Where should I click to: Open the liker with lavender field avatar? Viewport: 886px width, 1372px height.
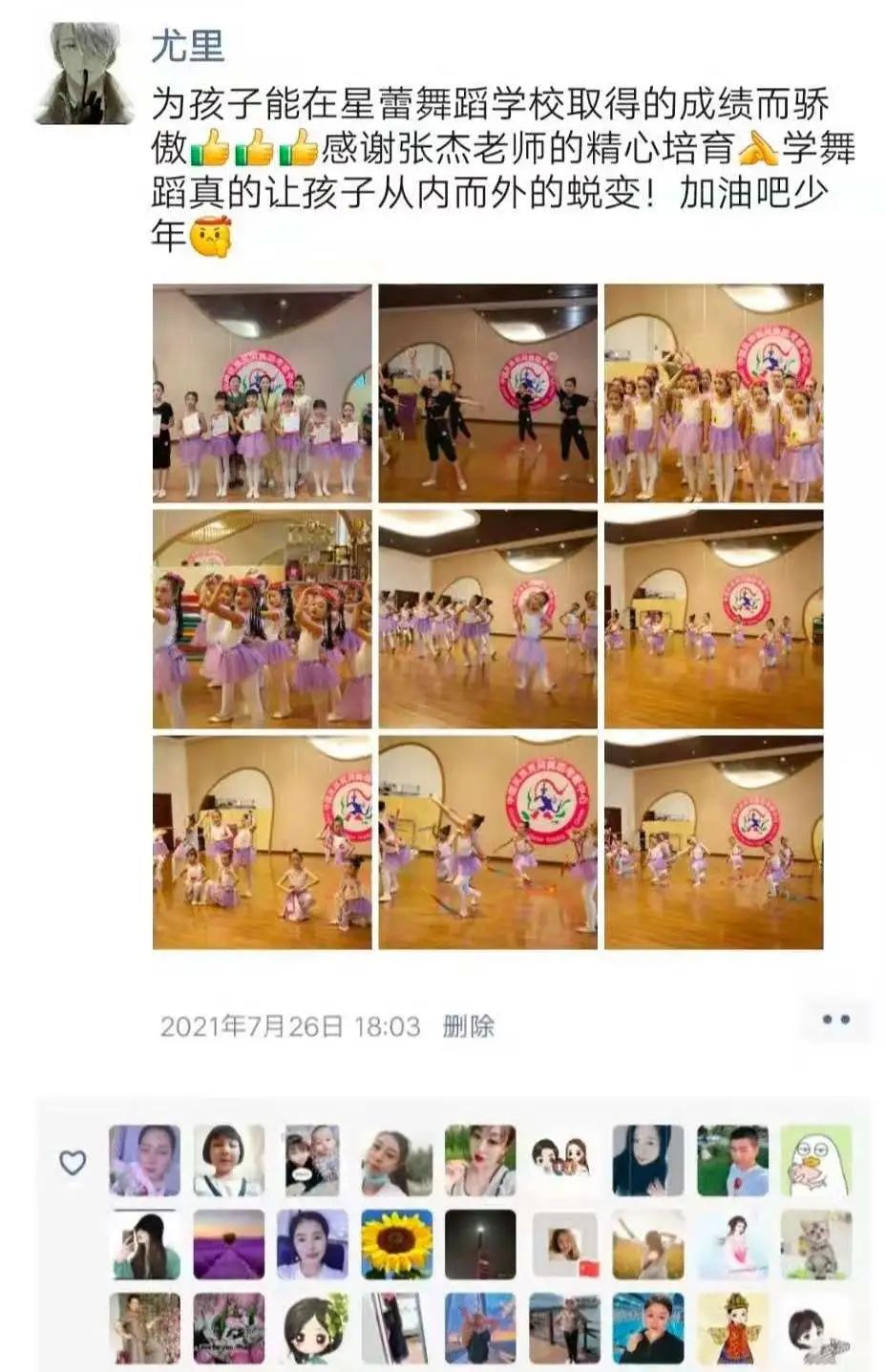(228, 1244)
